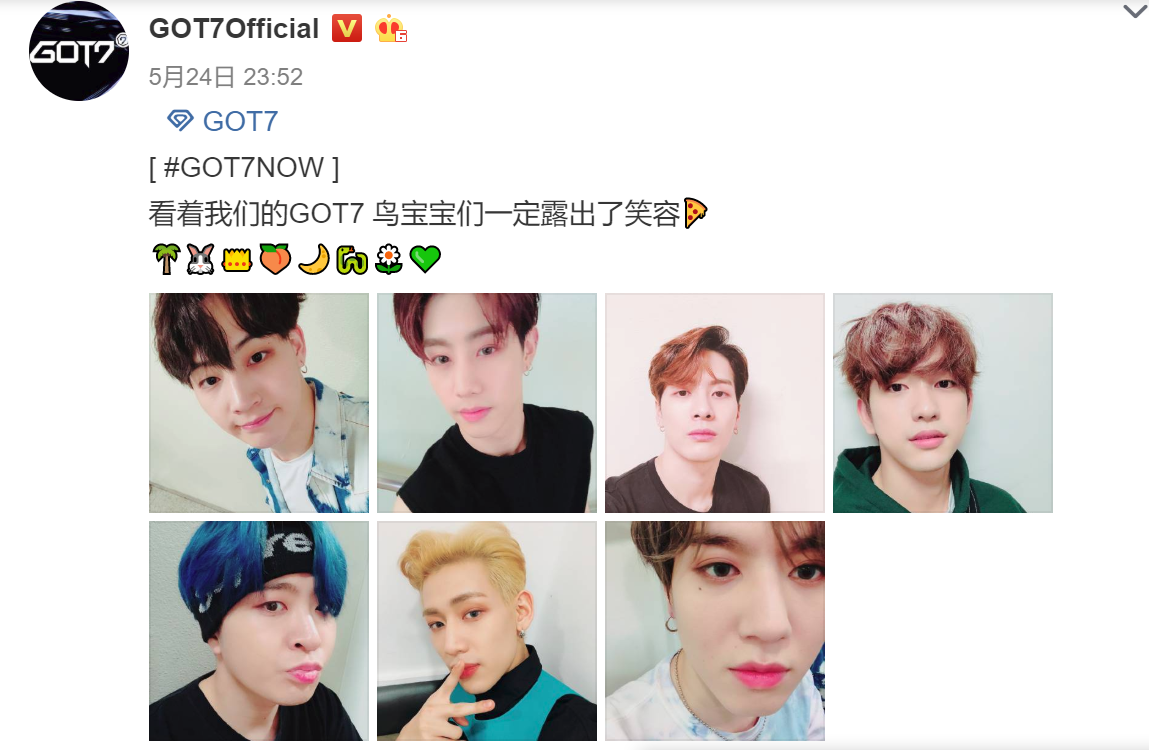Image resolution: width=1149 pixels, height=750 pixels.
Task: Expand the post options chevron
Action: click(1134, 12)
